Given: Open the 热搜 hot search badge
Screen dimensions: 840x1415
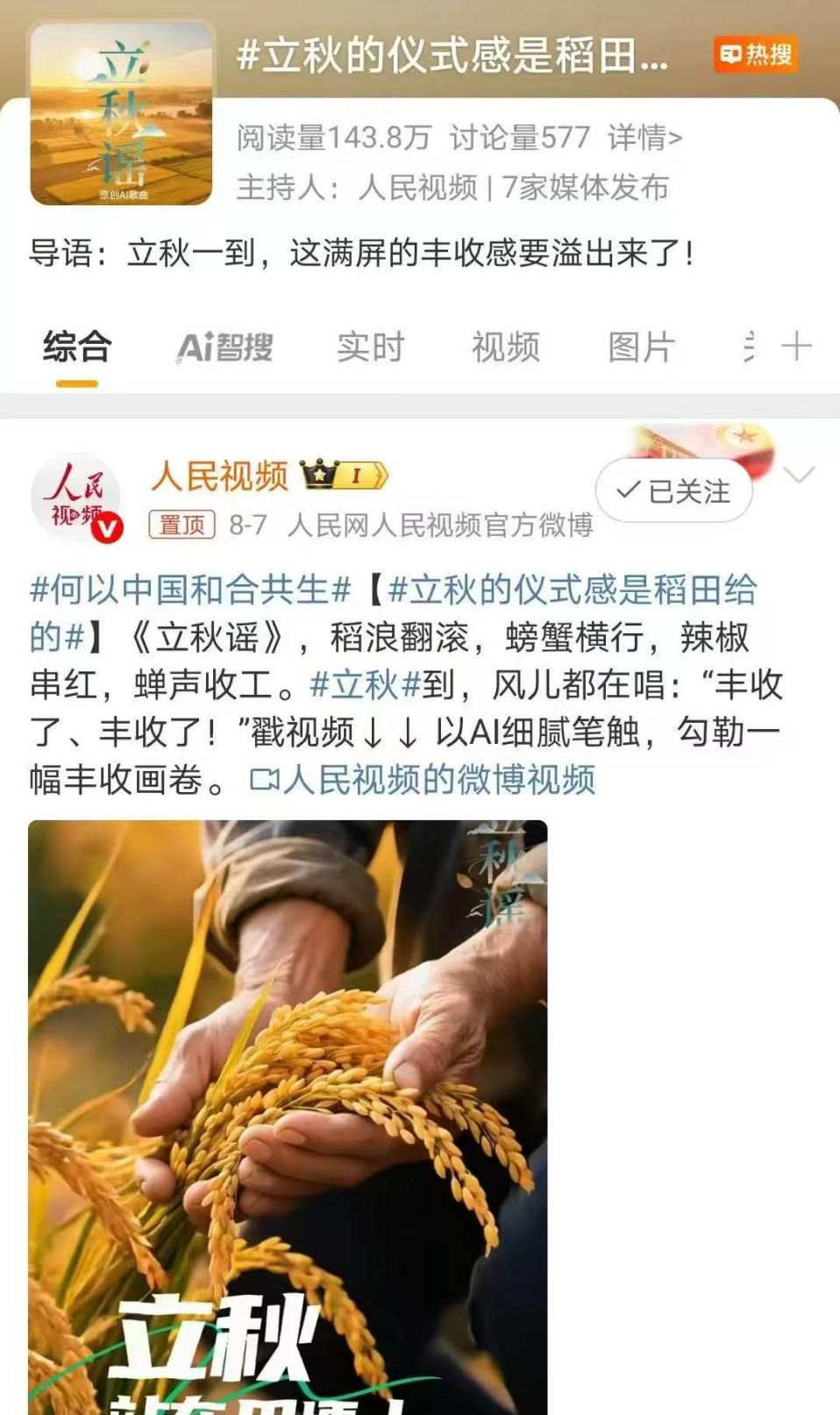Looking at the screenshot, I should pos(755,54).
